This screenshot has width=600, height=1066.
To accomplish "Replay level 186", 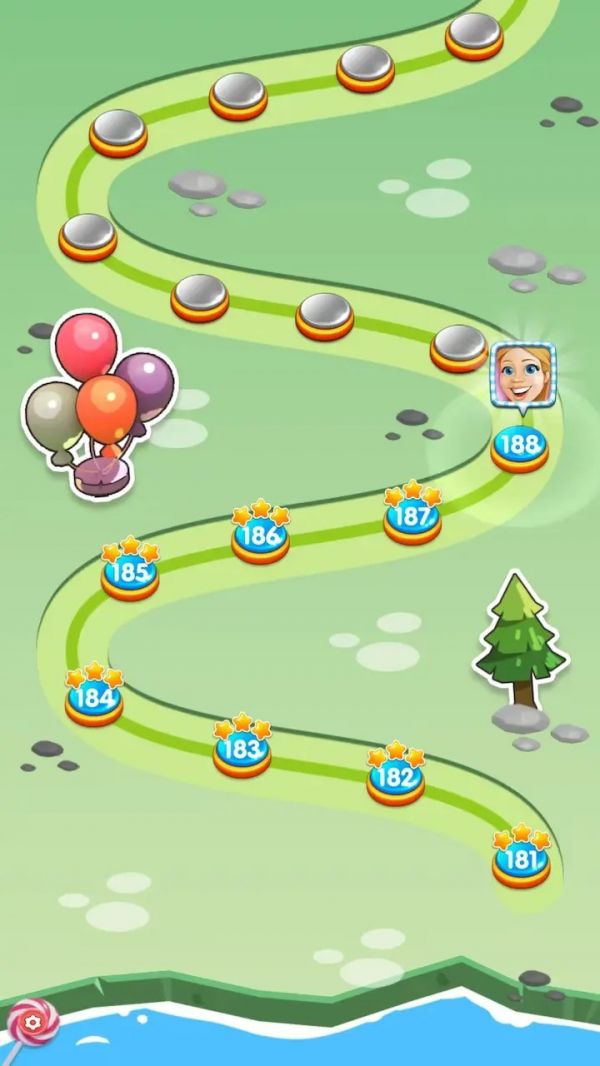I will point(260,538).
